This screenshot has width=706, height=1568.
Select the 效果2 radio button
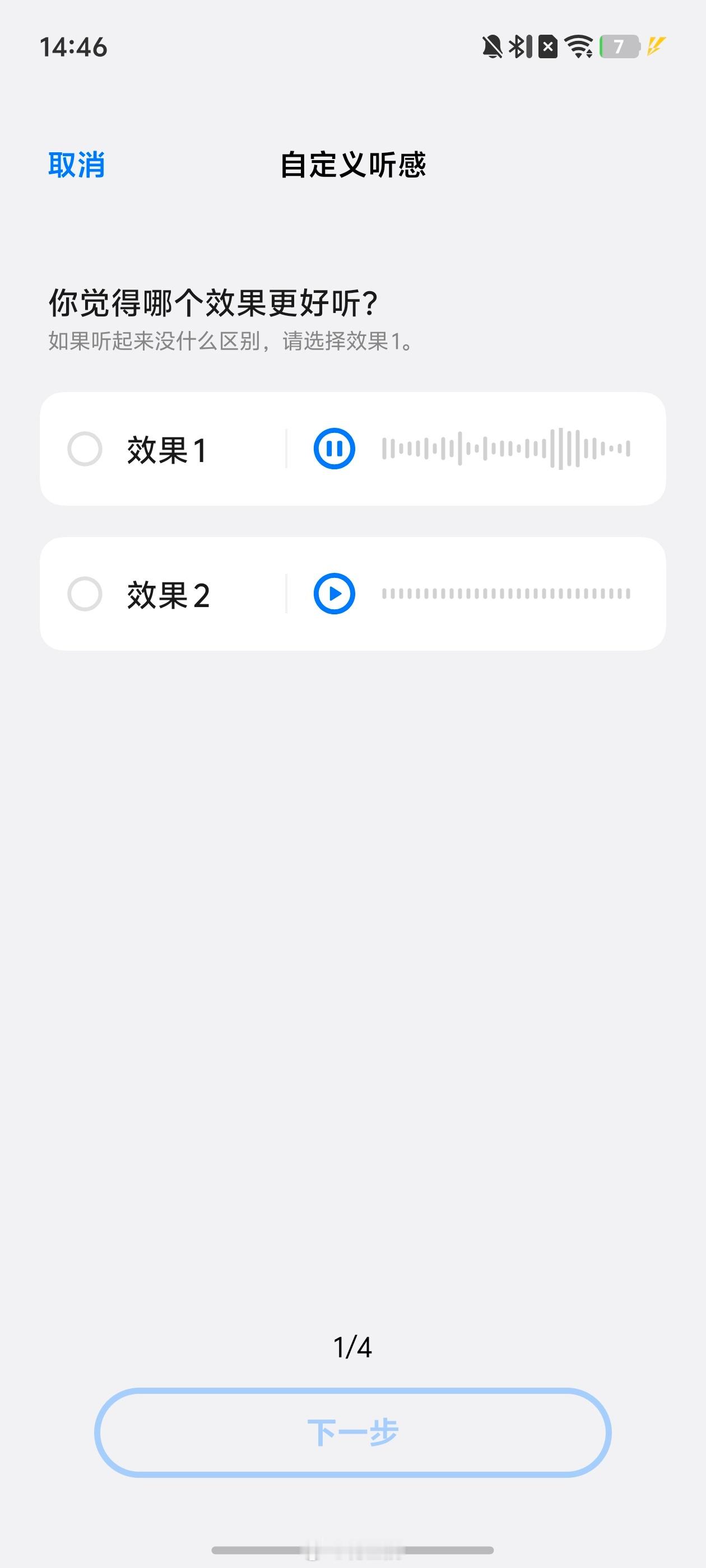(85, 594)
